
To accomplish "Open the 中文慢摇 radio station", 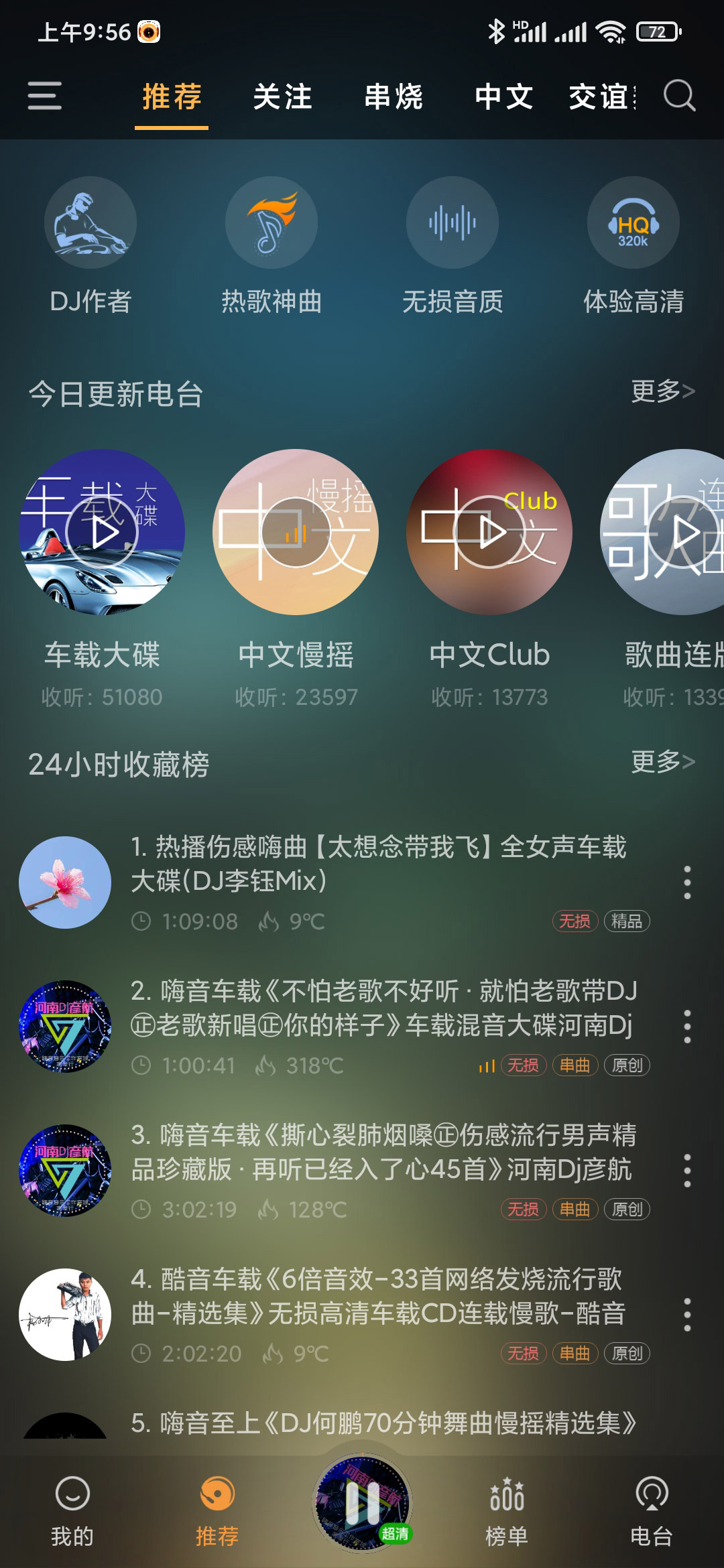I will pyautogui.click(x=296, y=532).
